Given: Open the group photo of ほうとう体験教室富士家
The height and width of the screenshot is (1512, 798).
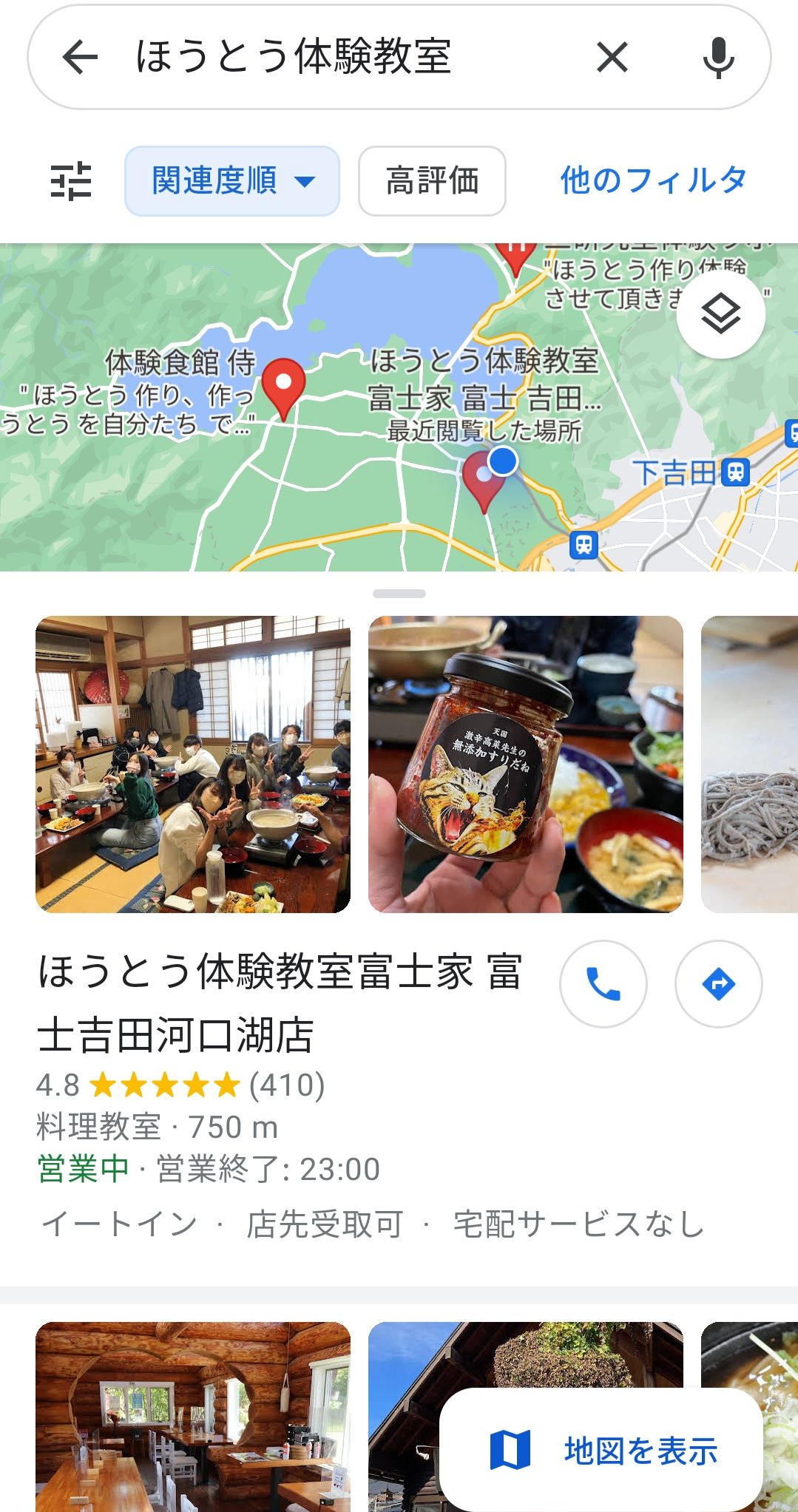Looking at the screenshot, I should pos(193,765).
